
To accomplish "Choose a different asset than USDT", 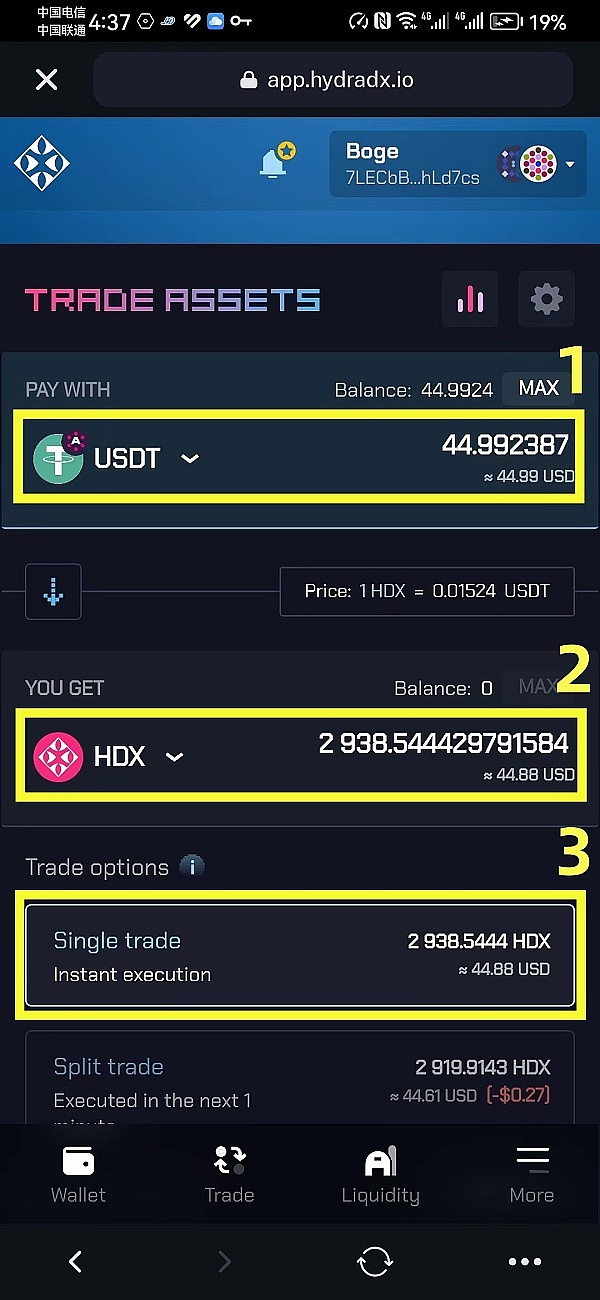I will [116, 458].
